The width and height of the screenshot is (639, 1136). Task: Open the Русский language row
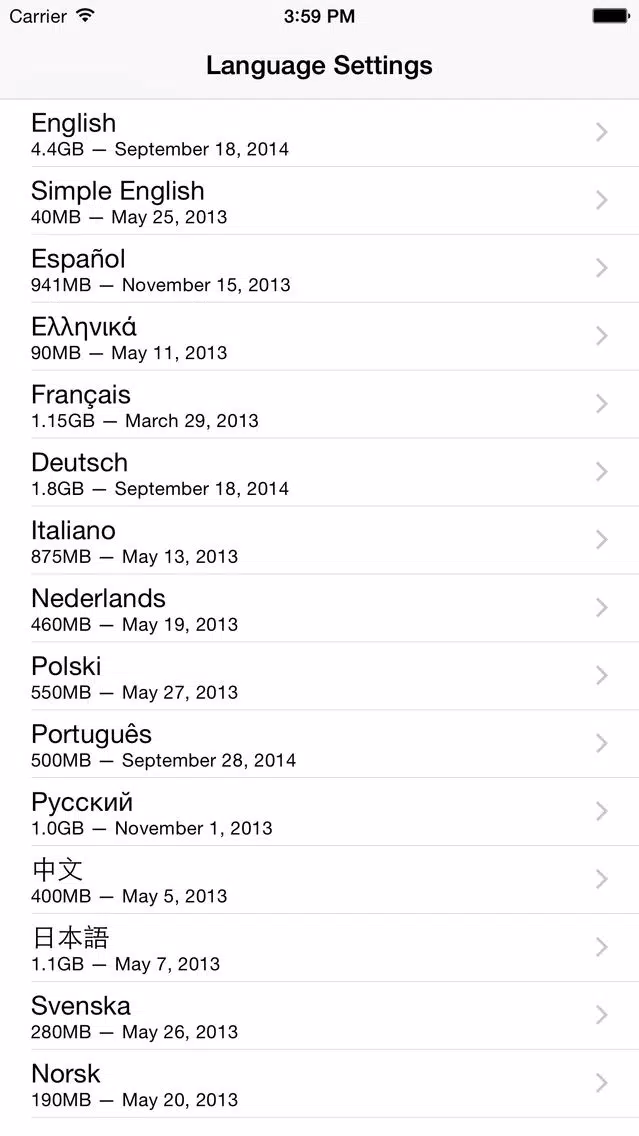(320, 813)
